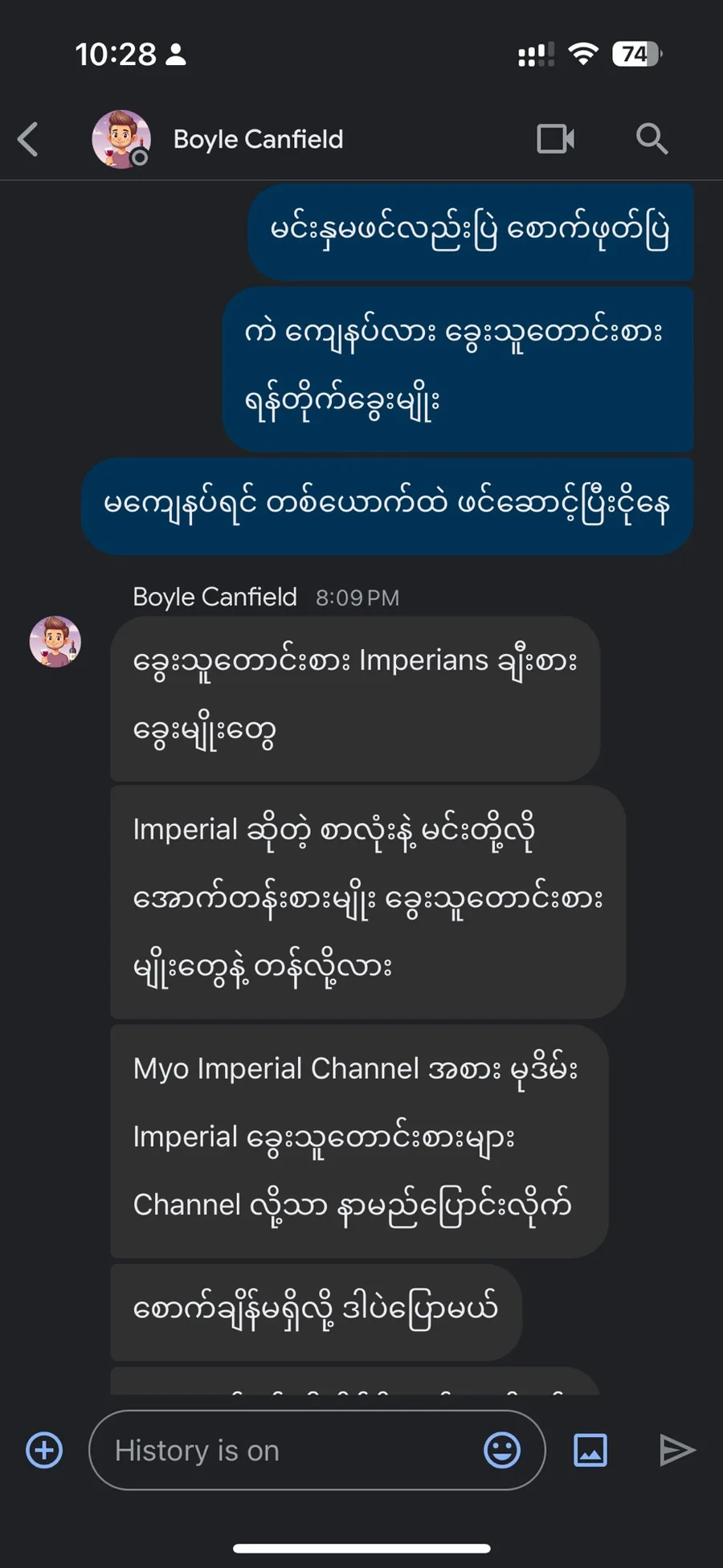
Task: Go back from the Boyle Canfield chat
Action: (x=28, y=139)
